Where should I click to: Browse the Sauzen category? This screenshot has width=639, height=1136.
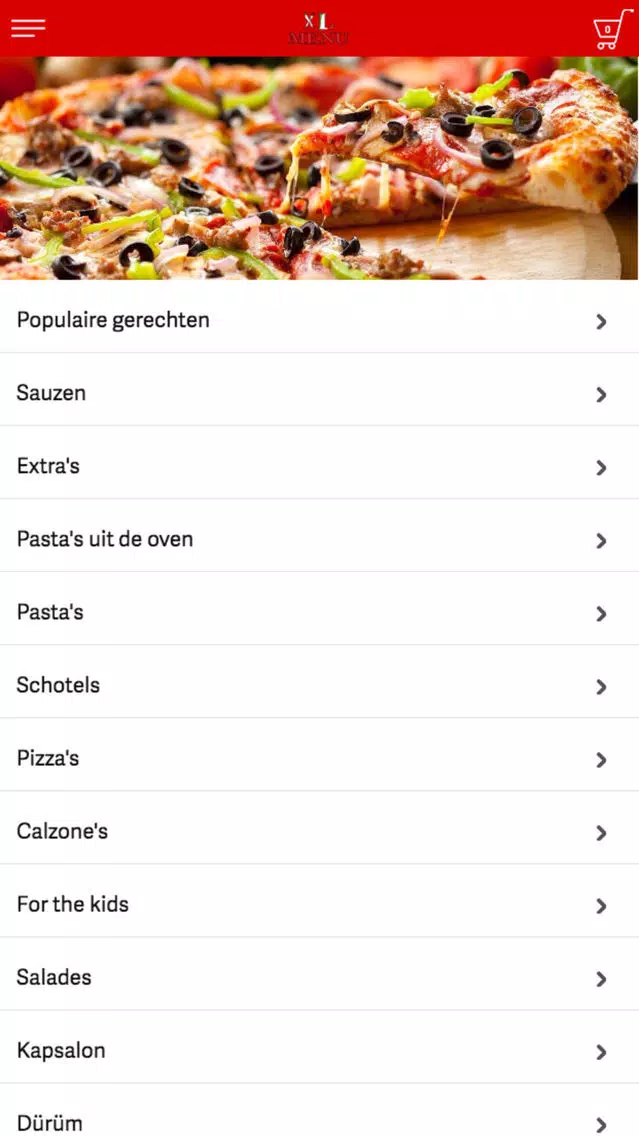point(319,394)
